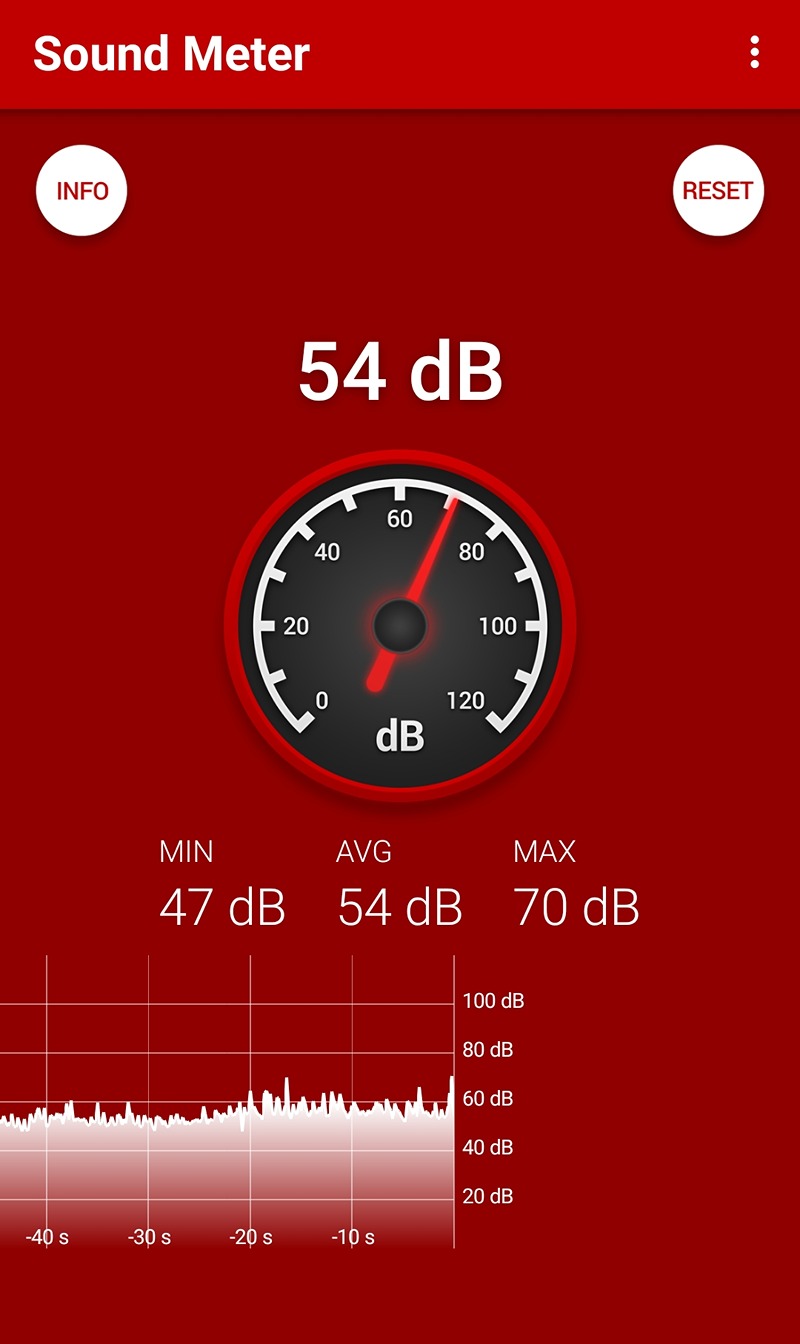Reset the sound meter readings
Image resolution: width=800 pixels, height=1344 pixels.
coord(718,191)
